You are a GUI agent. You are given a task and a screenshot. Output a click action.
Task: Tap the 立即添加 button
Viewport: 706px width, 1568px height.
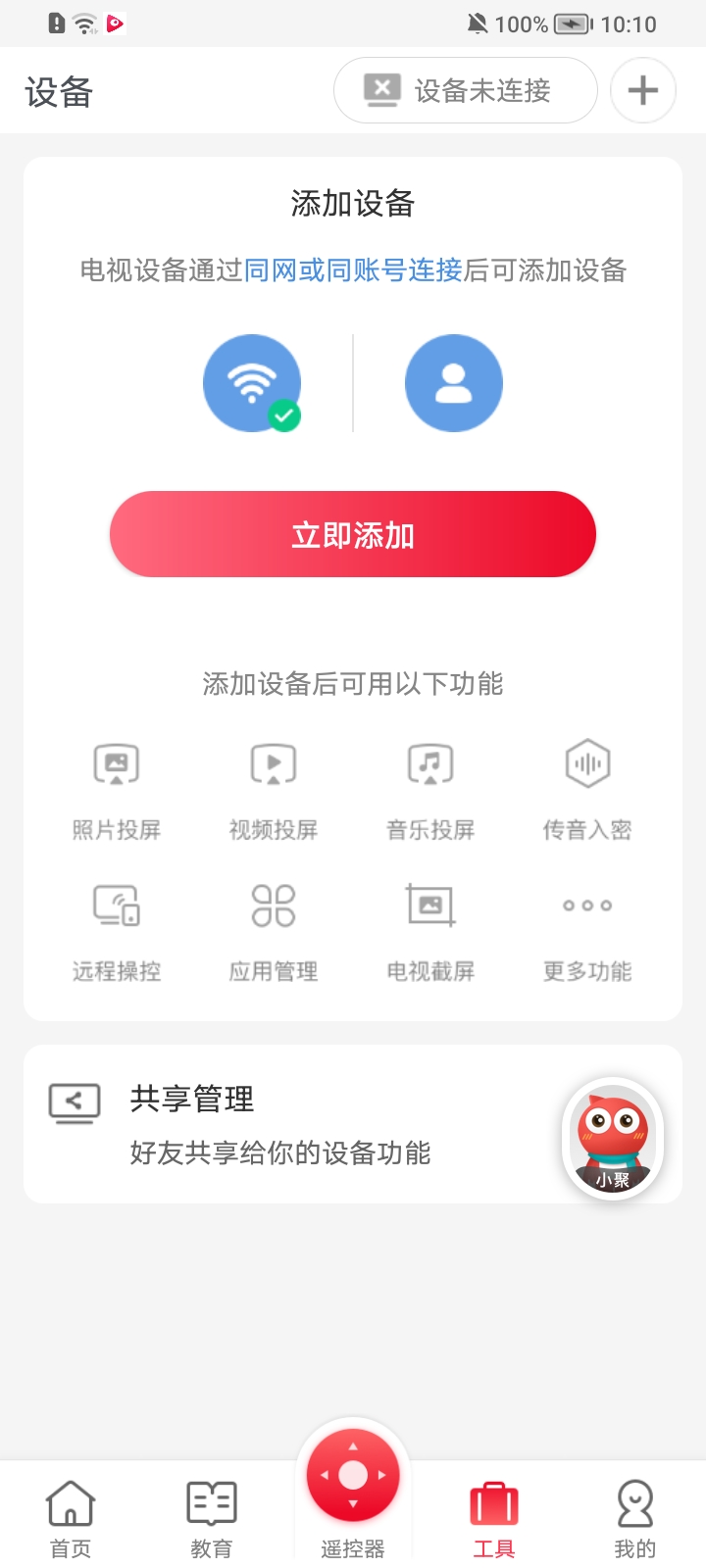(353, 534)
